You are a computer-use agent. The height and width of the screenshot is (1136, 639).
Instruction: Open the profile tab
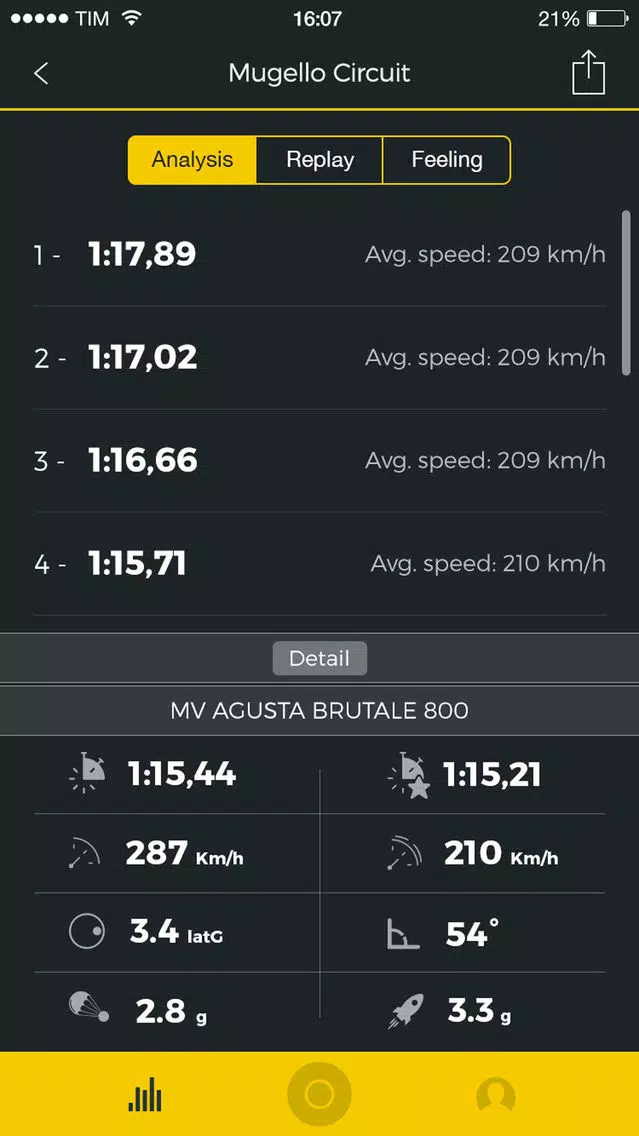pyautogui.click(x=496, y=1095)
